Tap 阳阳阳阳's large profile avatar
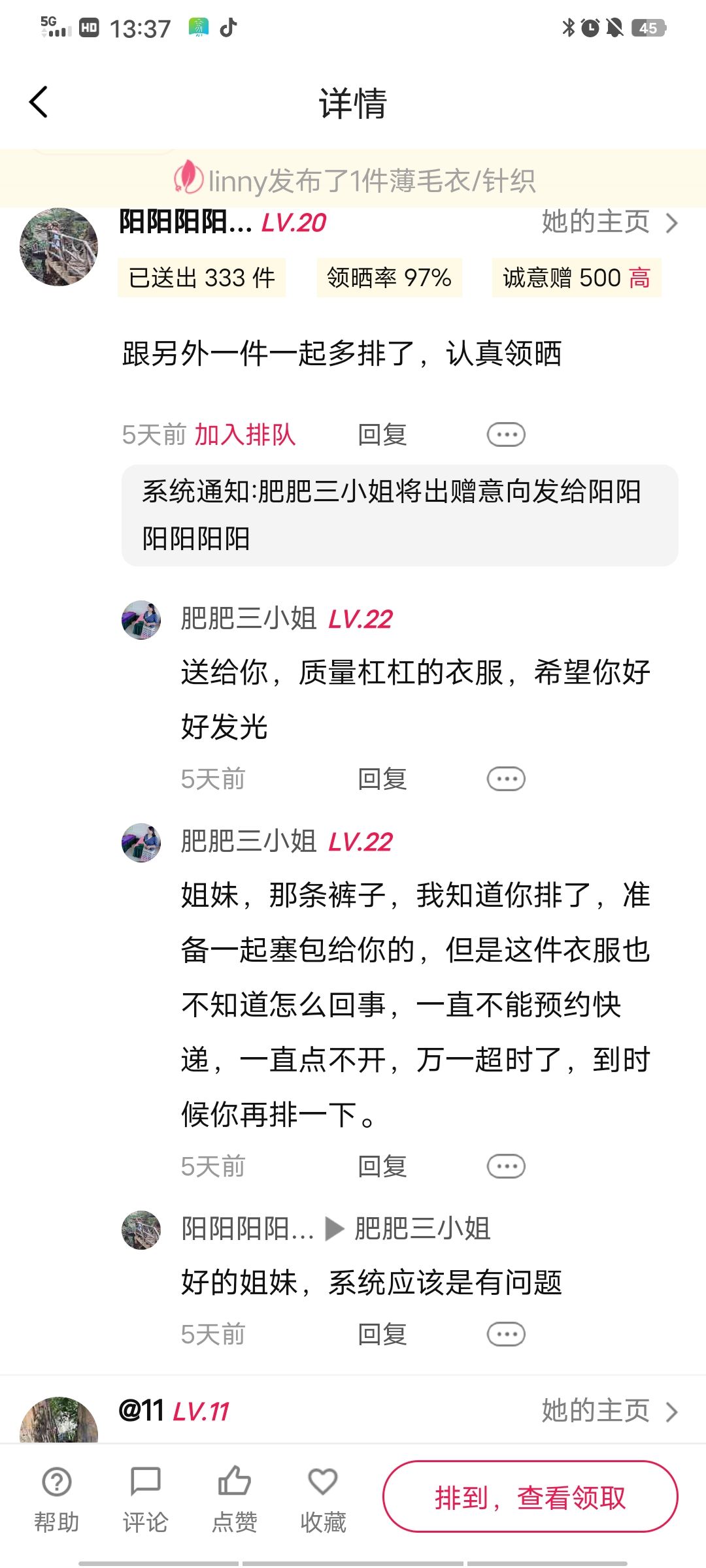Screen dimensions: 706x1568 pos(59,247)
